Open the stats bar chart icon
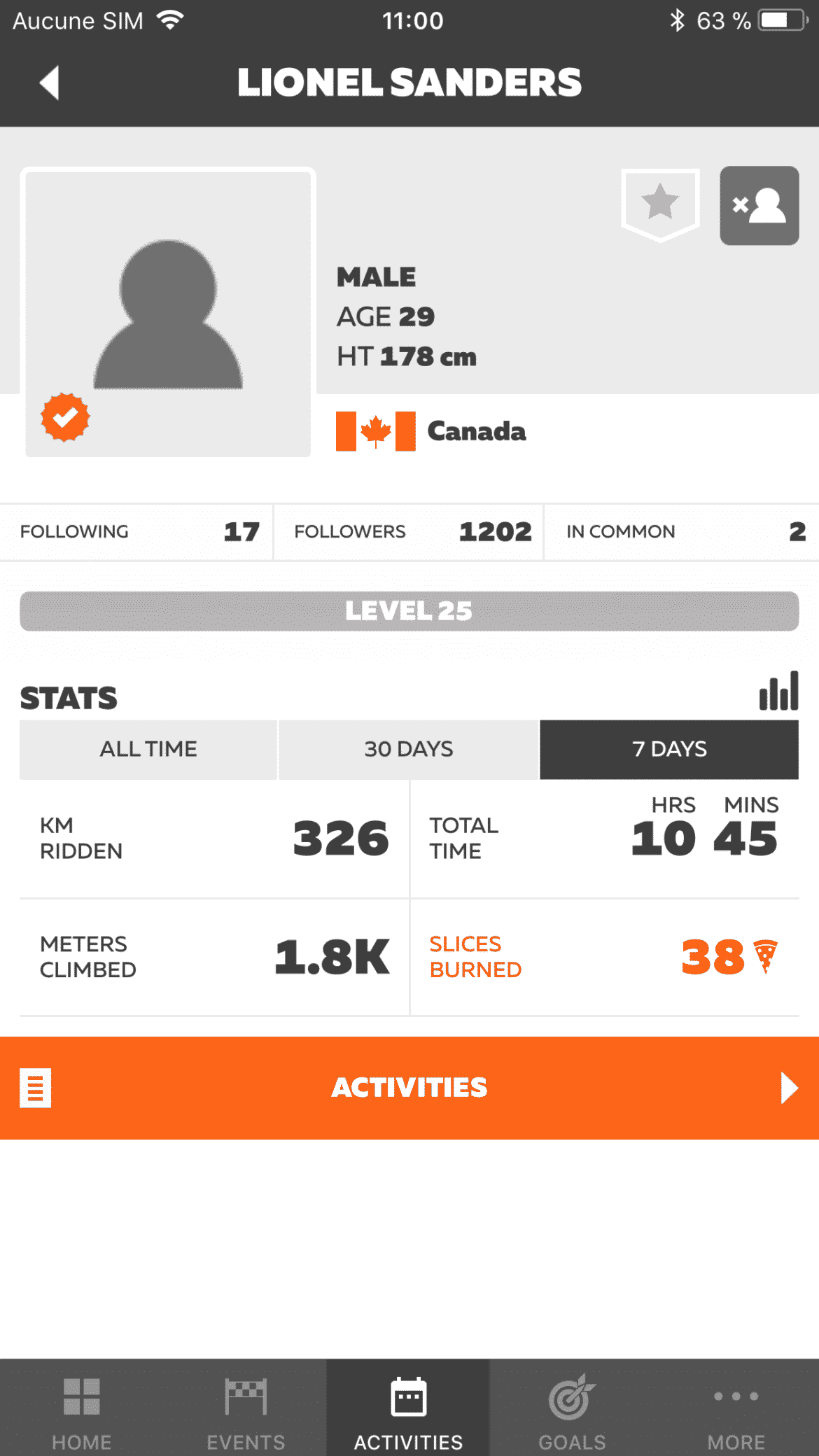Screen dimensions: 819x1456 click(778, 692)
